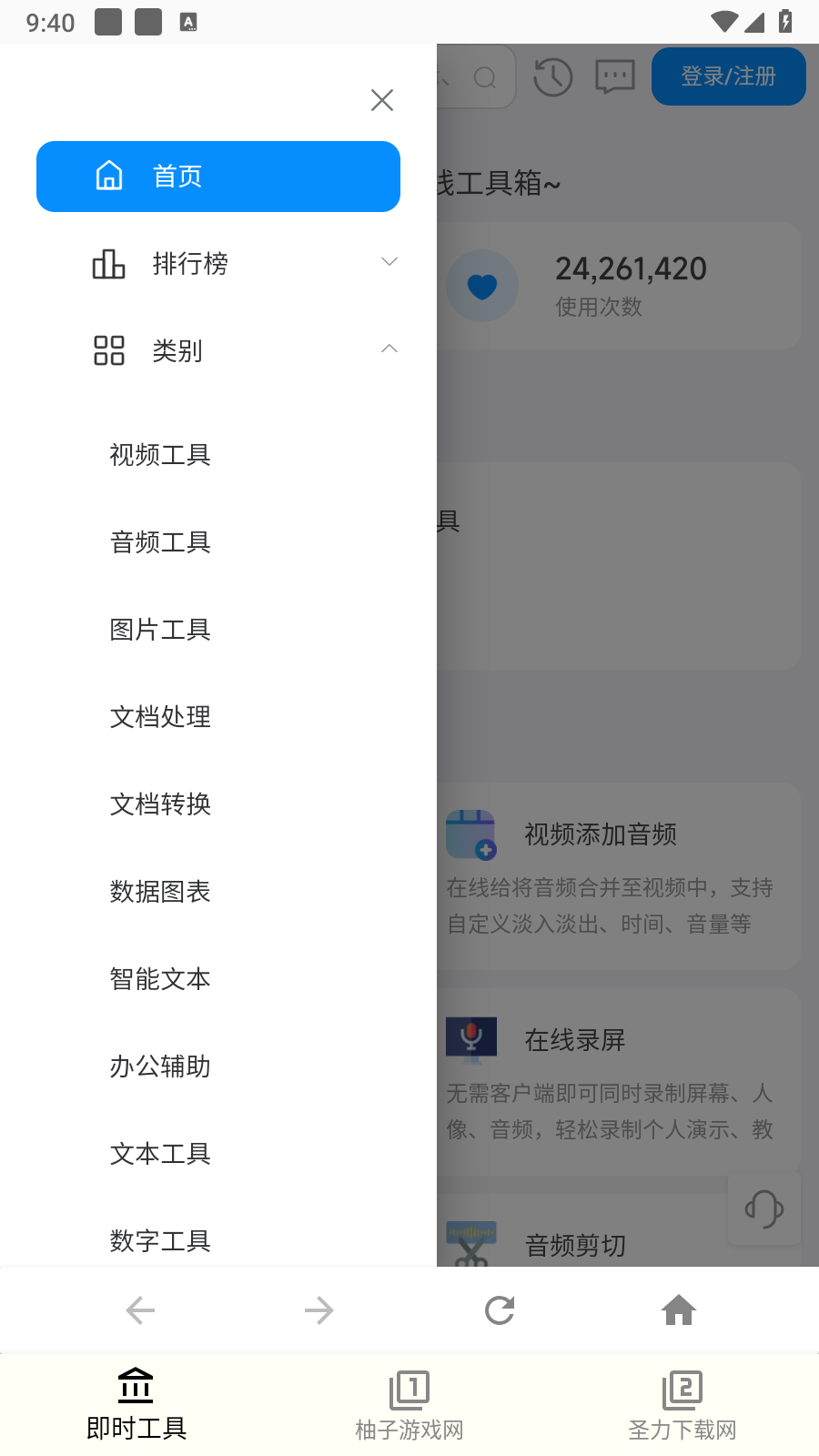Viewport: 819px width, 1456px height.
Task: Open 音频工具 category
Action: click(x=160, y=542)
